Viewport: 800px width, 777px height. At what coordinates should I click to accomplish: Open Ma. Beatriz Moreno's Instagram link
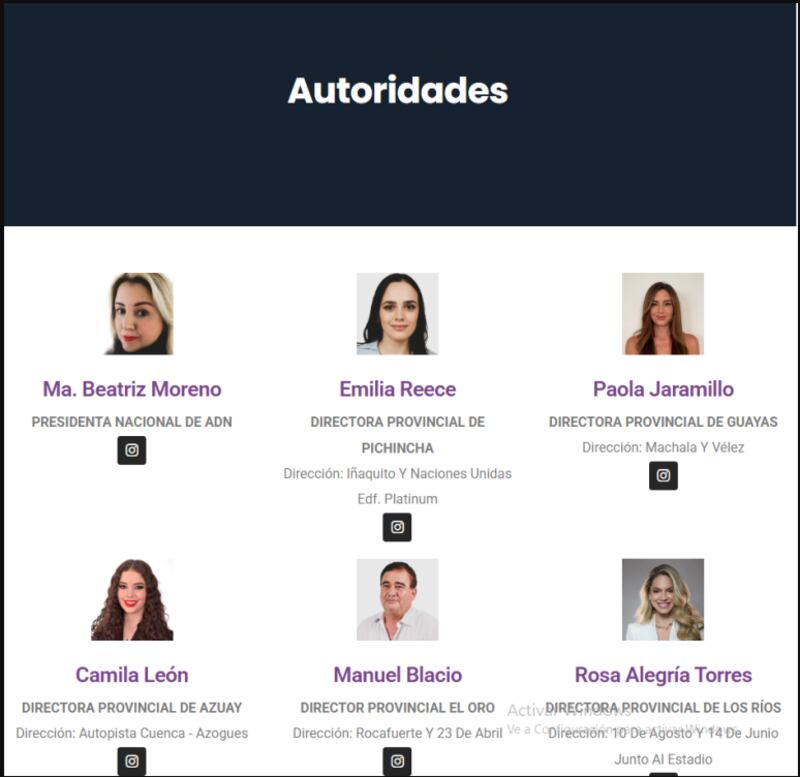131,450
